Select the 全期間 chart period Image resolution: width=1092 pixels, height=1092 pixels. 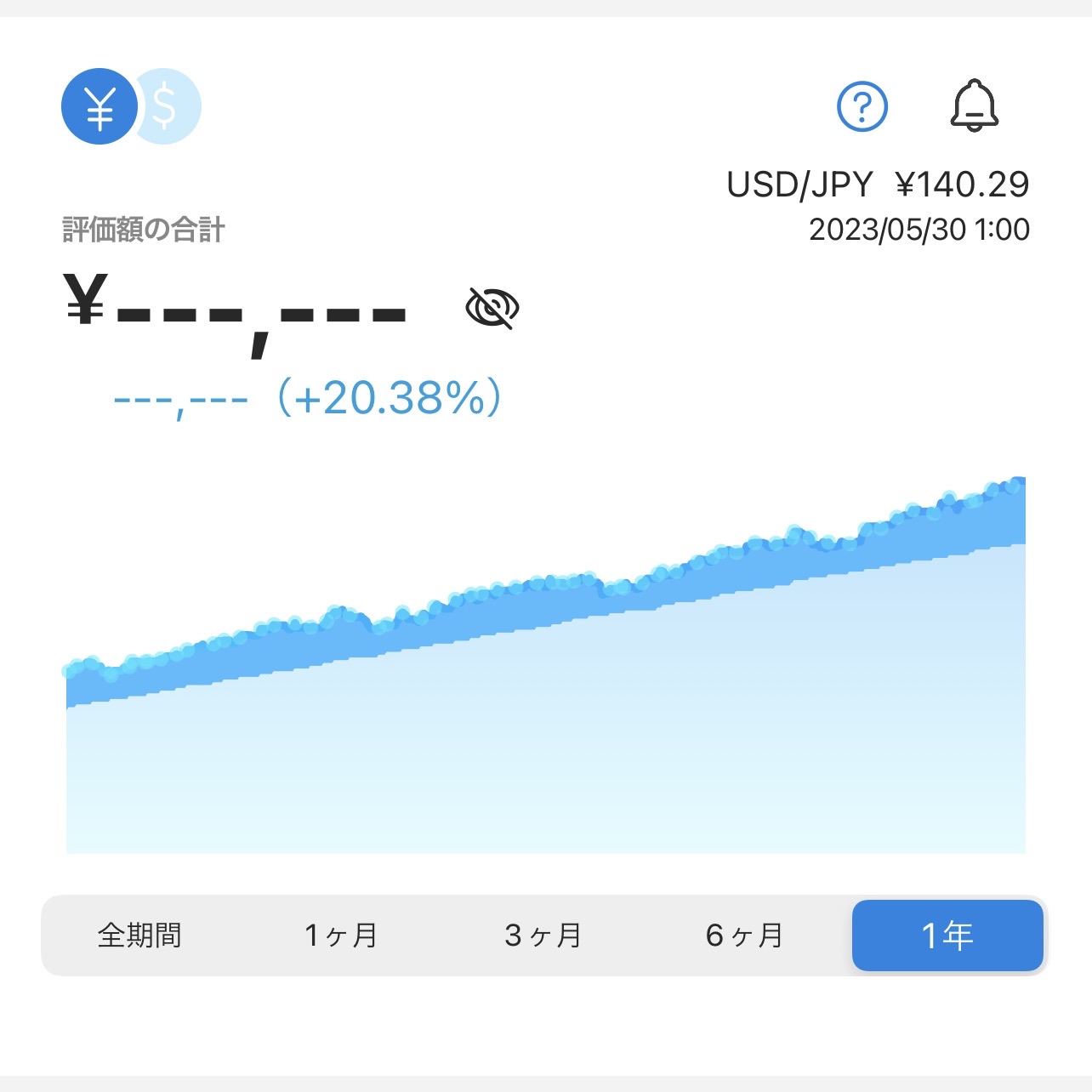(139, 936)
